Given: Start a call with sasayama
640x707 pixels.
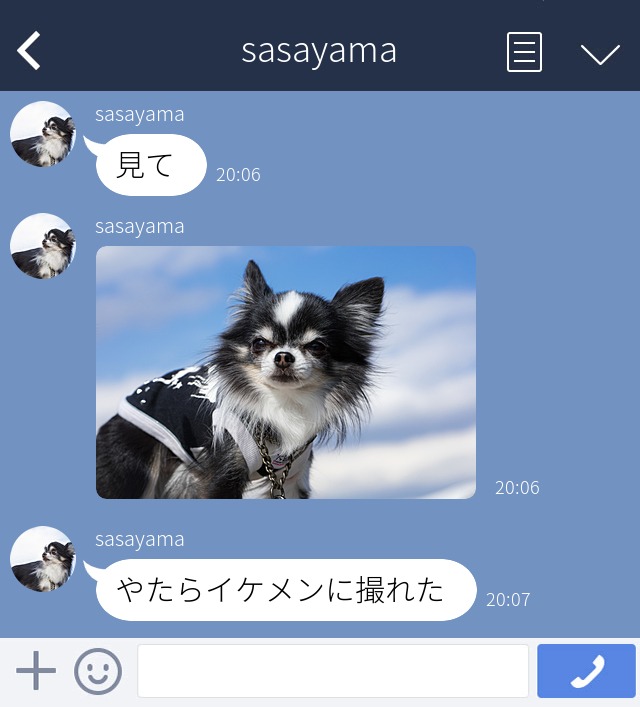Looking at the screenshot, I should pos(586,671).
